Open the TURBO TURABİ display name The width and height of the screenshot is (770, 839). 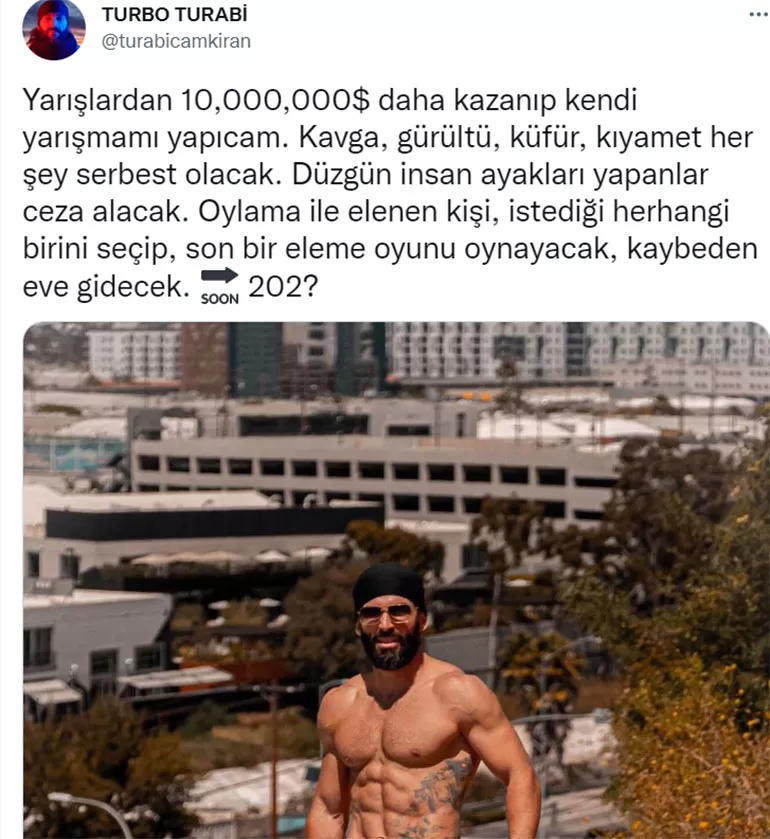(x=174, y=15)
